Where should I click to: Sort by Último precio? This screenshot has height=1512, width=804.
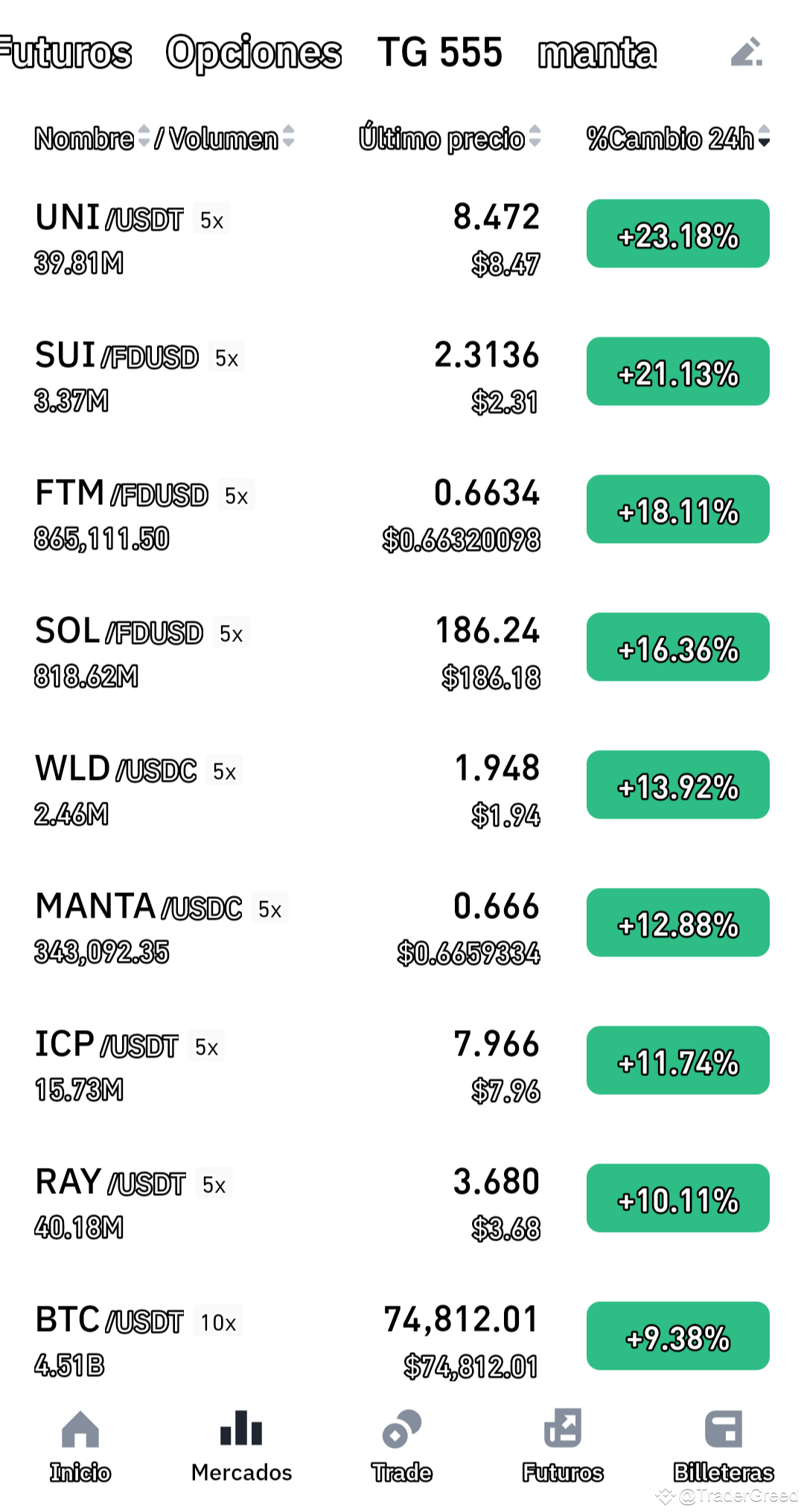point(450,138)
